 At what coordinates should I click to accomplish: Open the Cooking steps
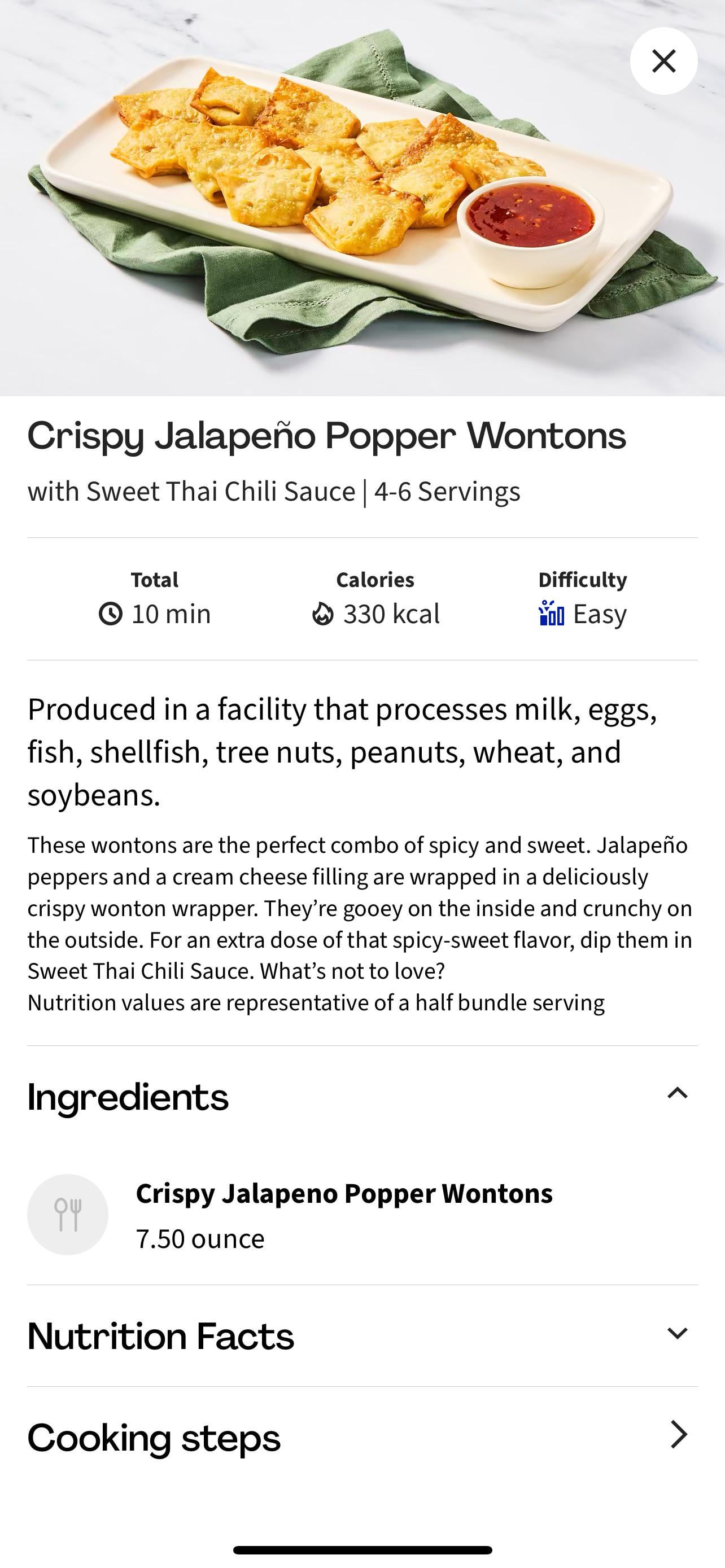tap(678, 1435)
